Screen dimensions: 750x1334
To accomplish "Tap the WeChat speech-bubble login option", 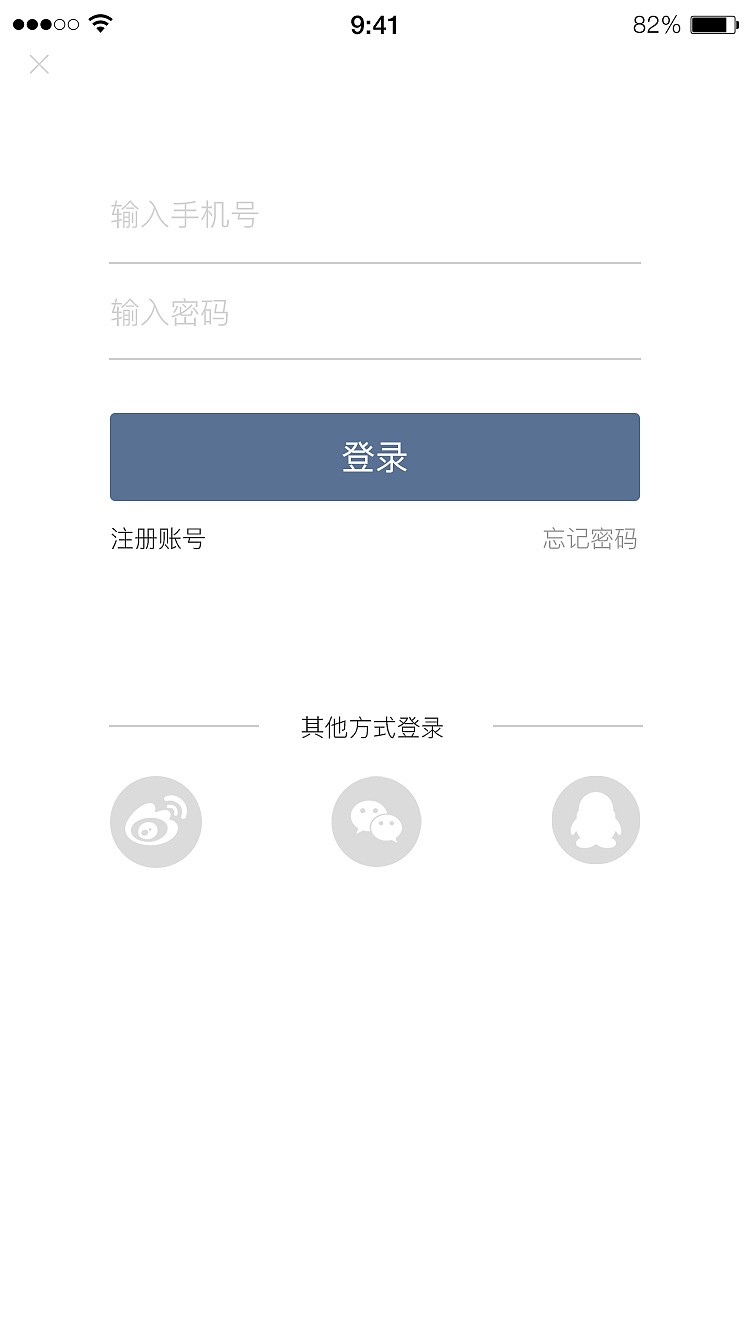I will click(x=376, y=820).
